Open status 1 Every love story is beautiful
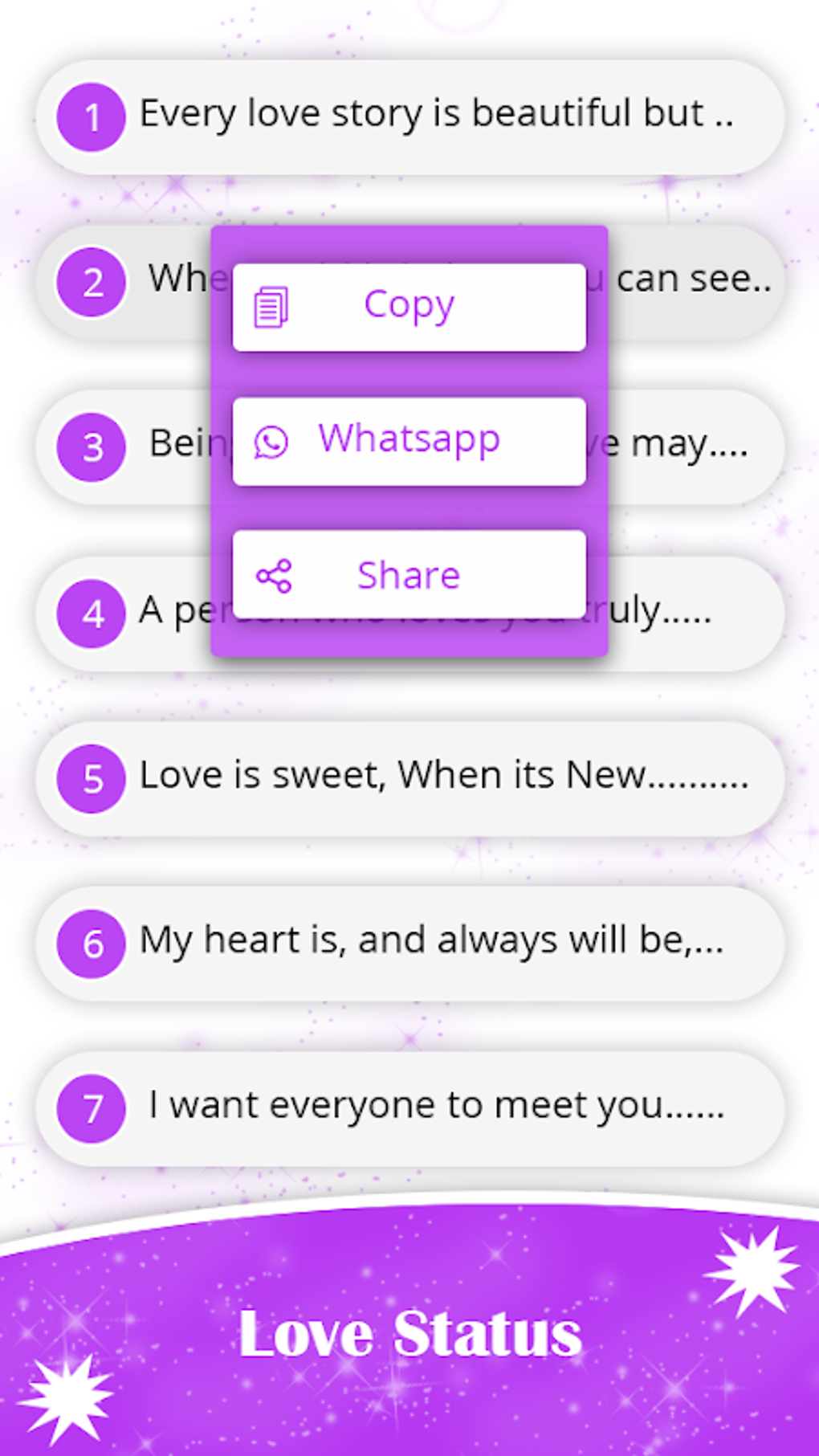 point(409,117)
